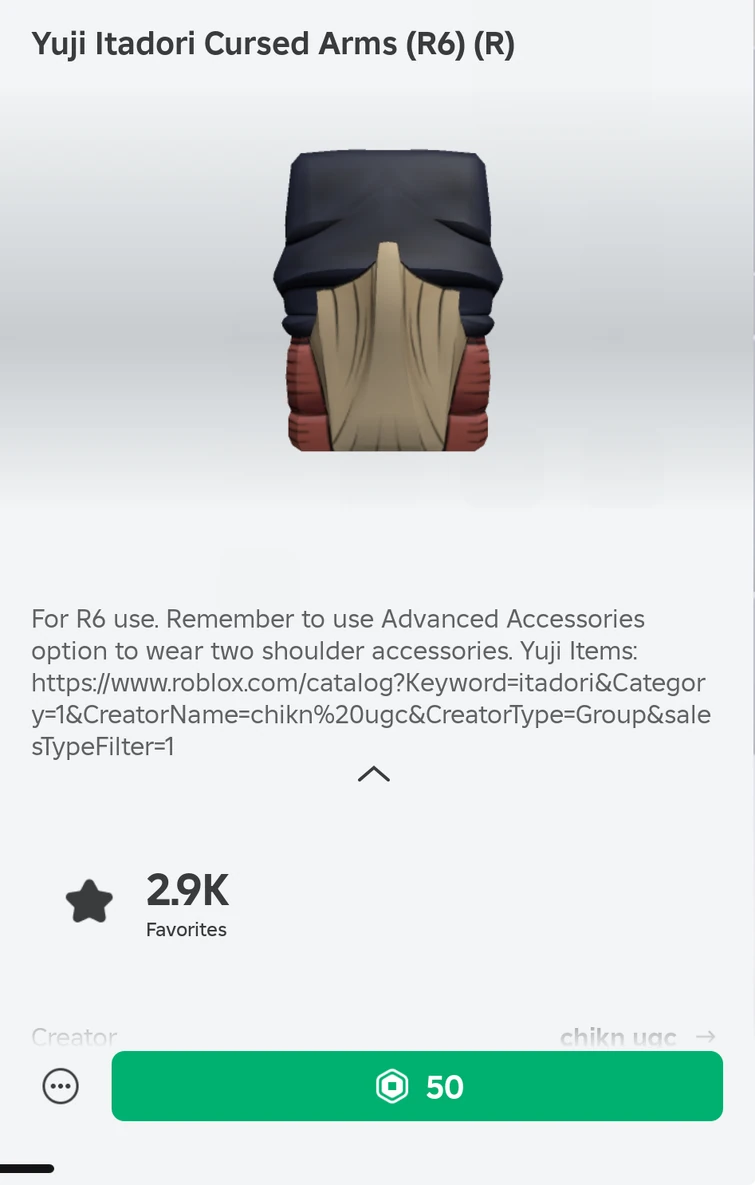The image size is (755, 1185).
Task: Select the item title Yuji Itadori Cursed Arms
Action: [x=274, y=43]
